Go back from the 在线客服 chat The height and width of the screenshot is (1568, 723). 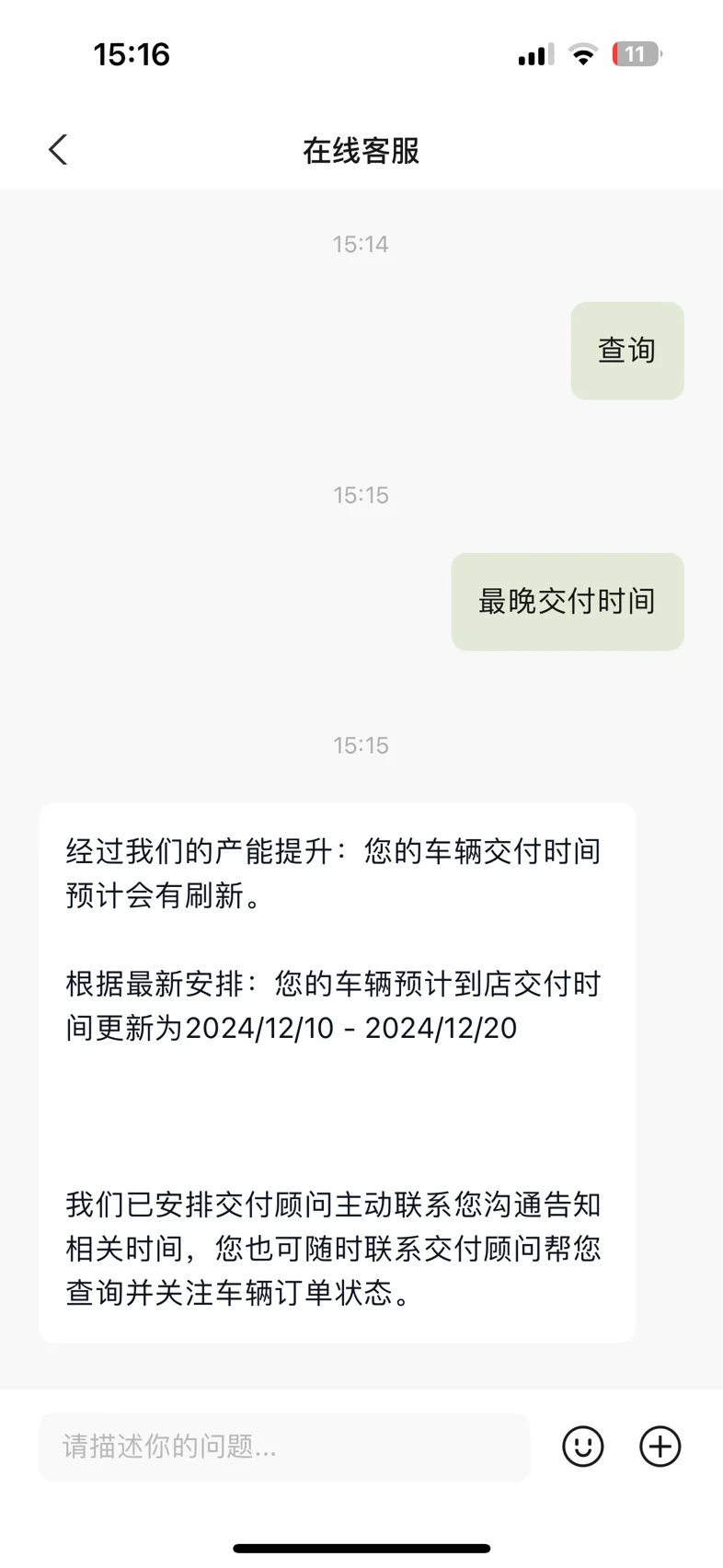click(58, 150)
